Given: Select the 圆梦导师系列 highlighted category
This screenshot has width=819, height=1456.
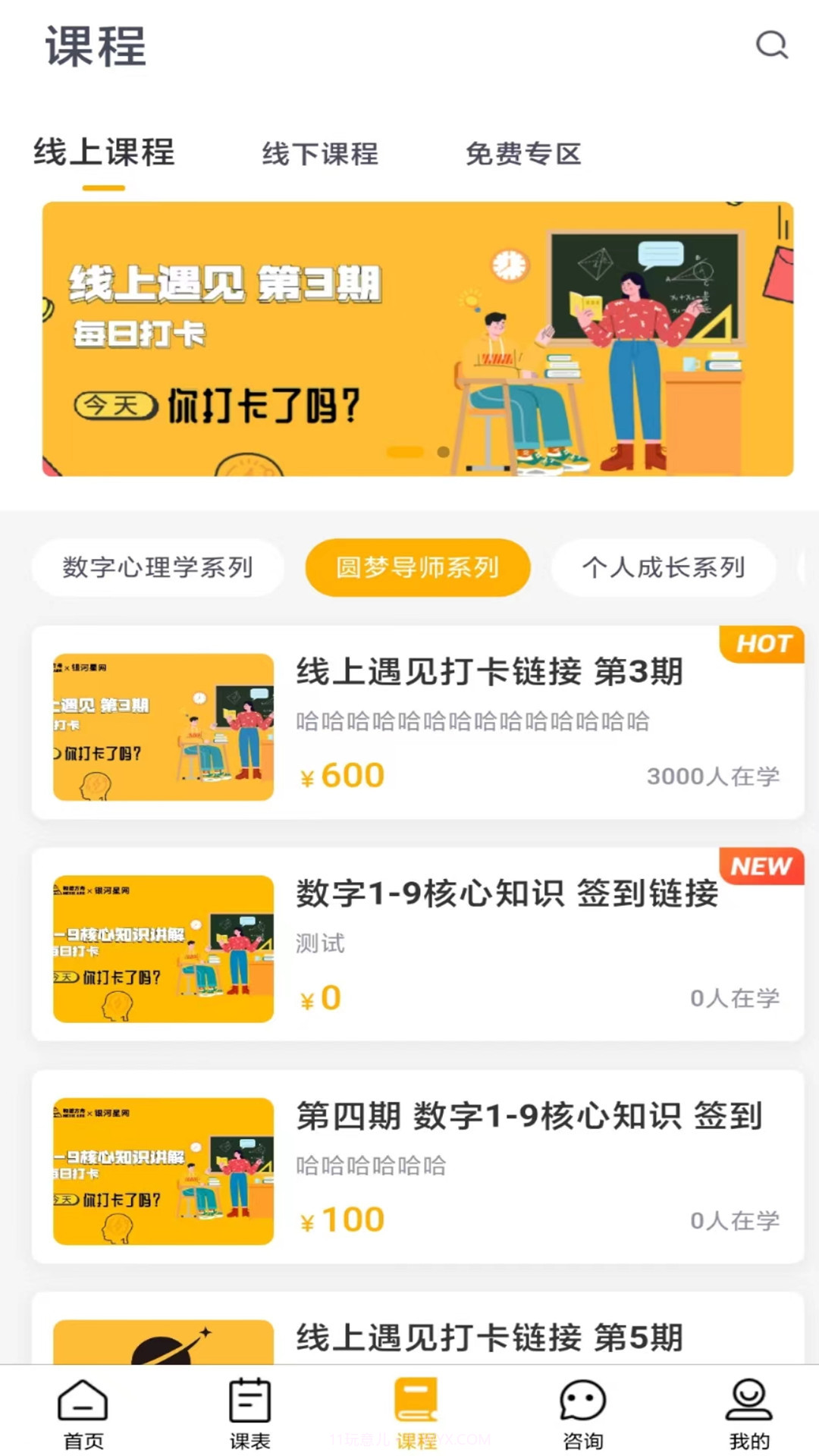Looking at the screenshot, I should coord(418,566).
